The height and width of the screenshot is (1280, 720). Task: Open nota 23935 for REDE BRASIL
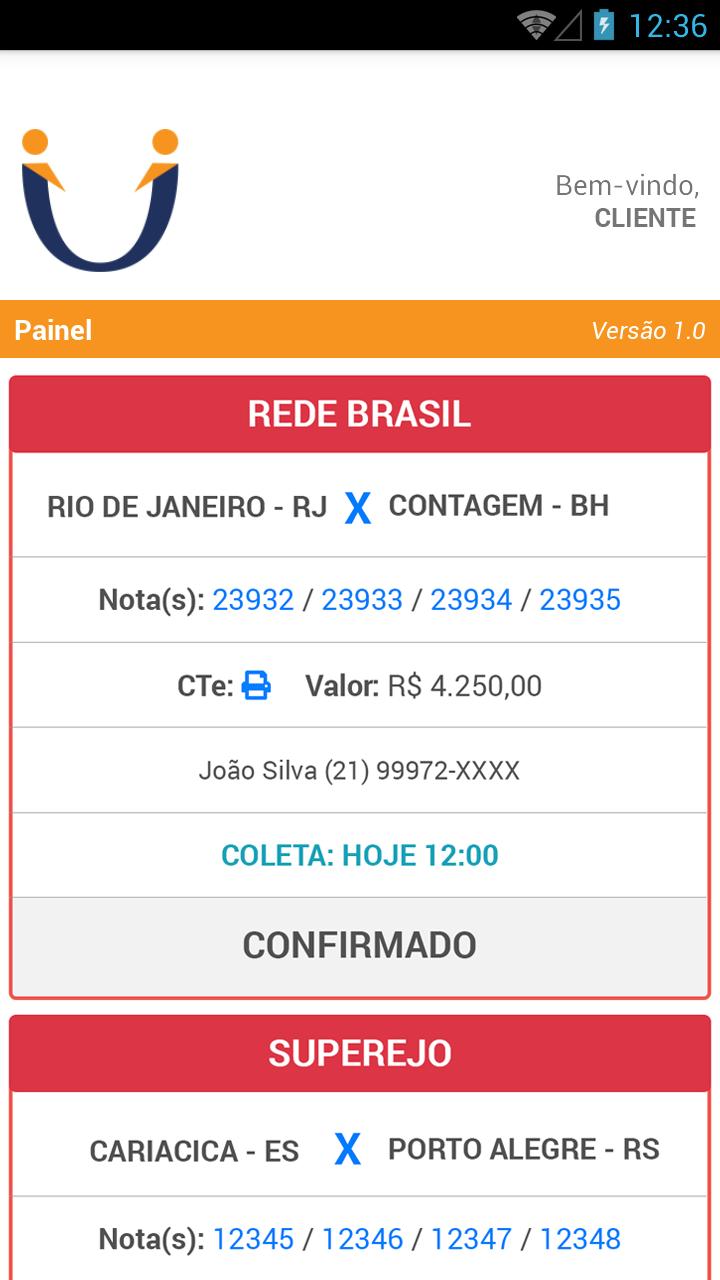pyautogui.click(x=580, y=598)
